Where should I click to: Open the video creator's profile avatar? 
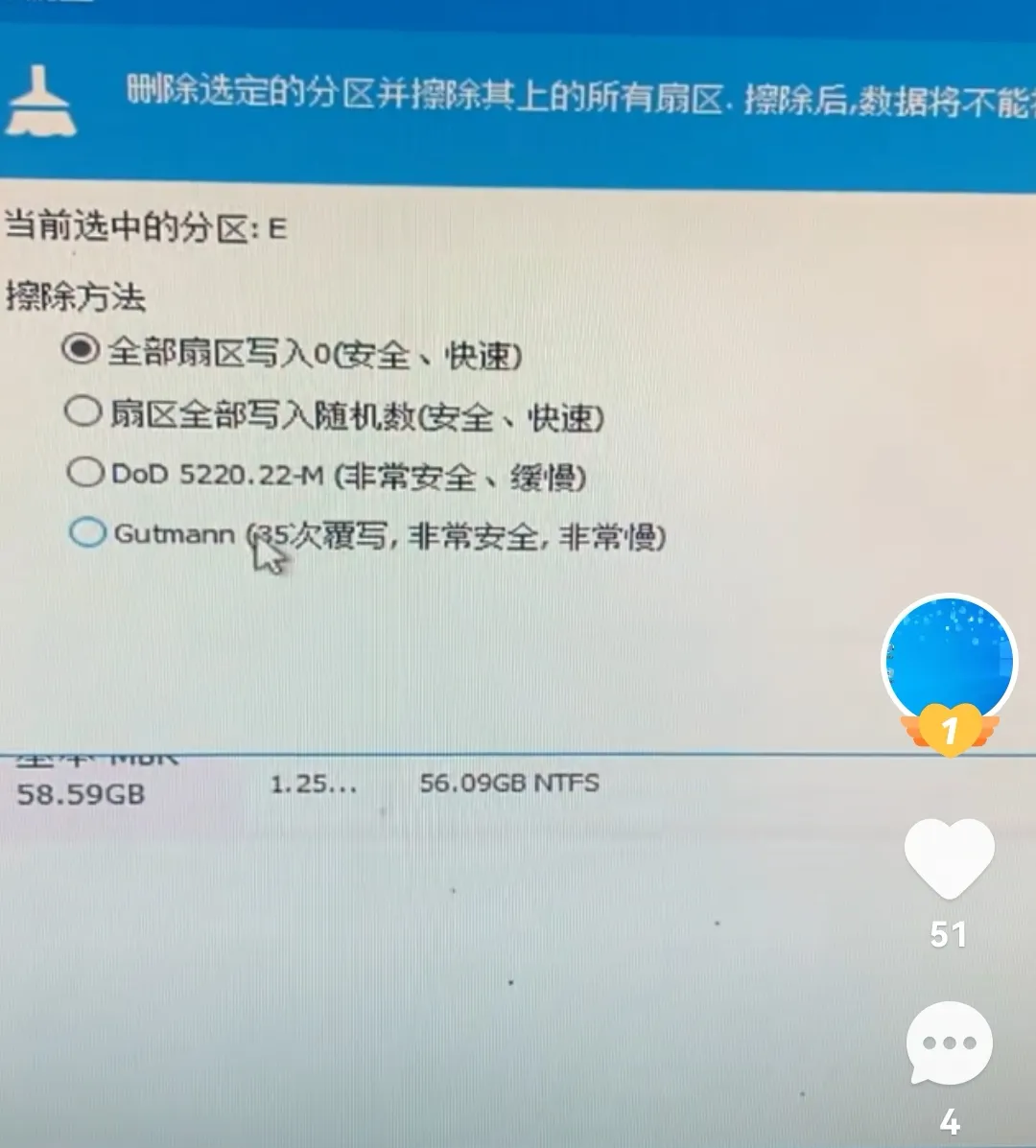click(x=949, y=660)
